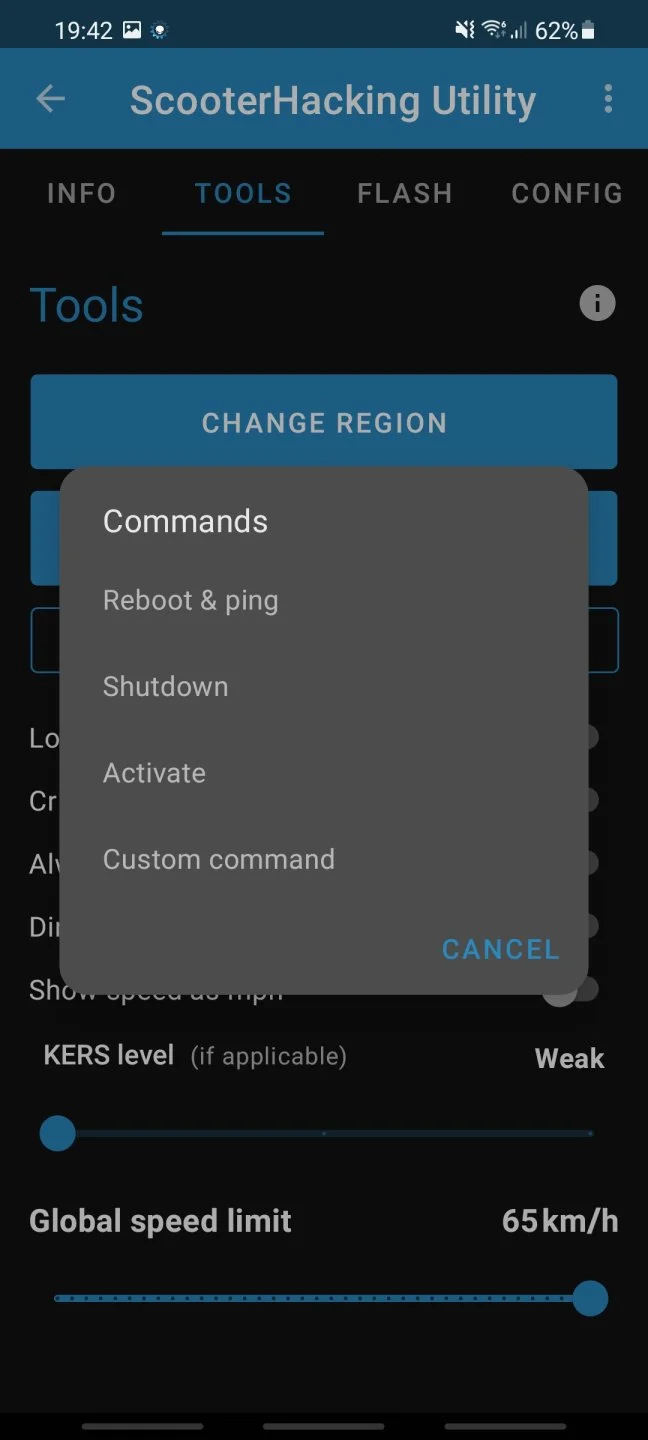
Task: Open Custom command option
Action: point(218,860)
